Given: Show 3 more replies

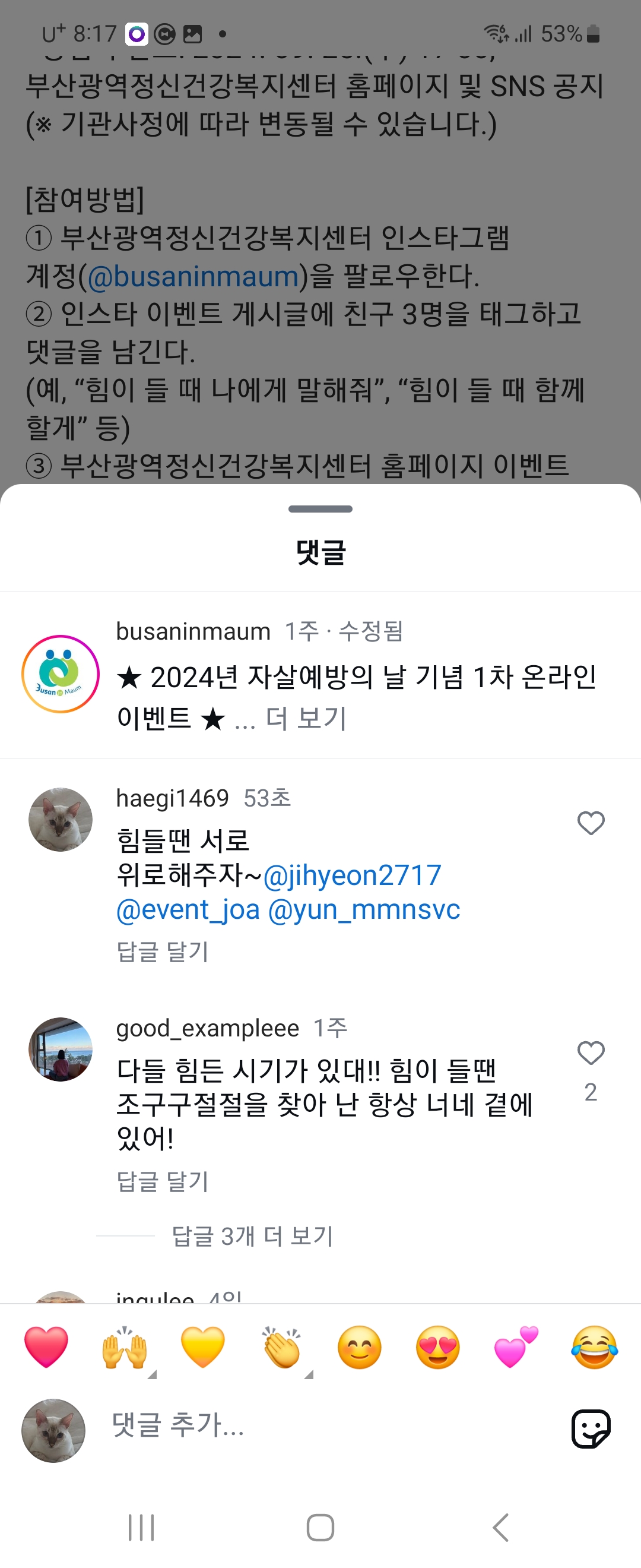Looking at the screenshot, I should pos(252,1236).
